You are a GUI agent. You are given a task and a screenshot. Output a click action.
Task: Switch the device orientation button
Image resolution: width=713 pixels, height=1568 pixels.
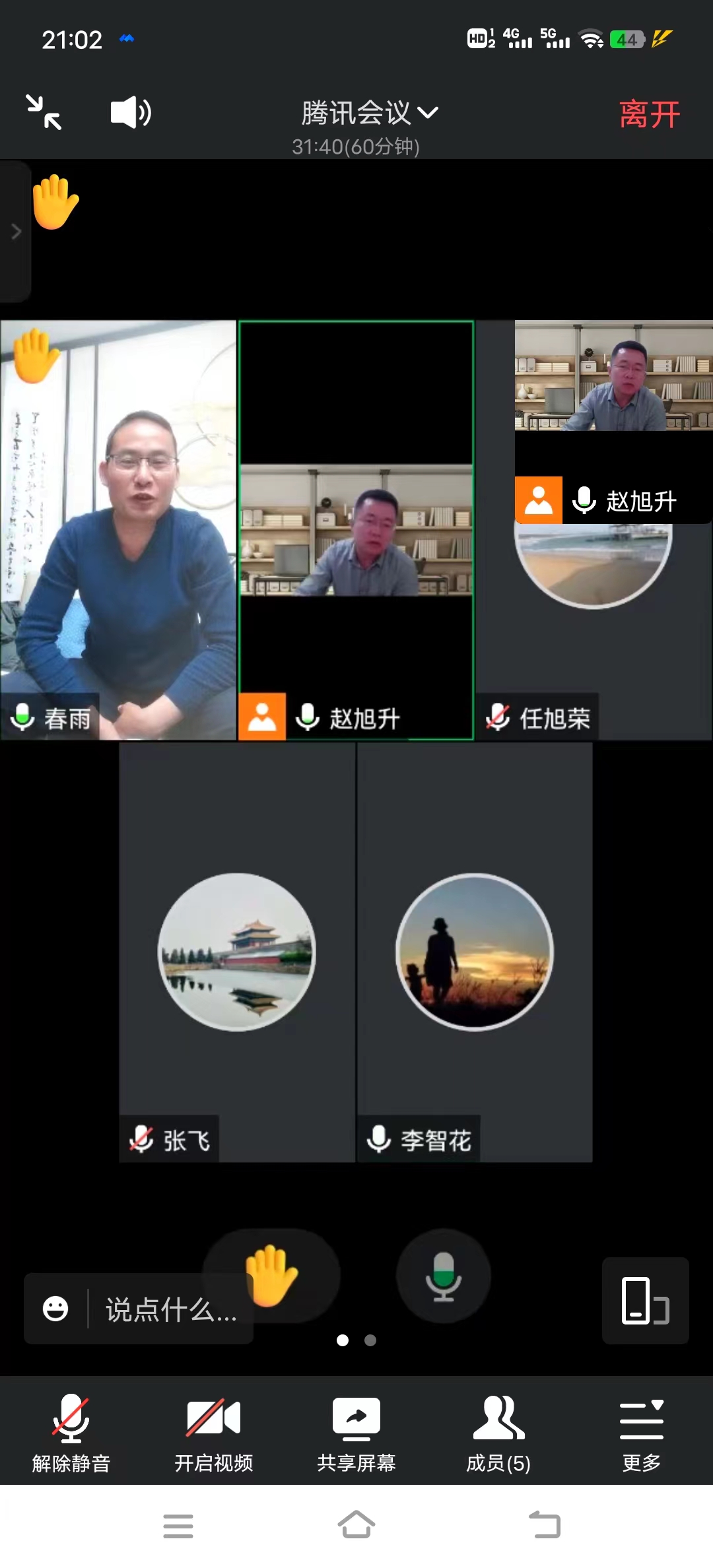pyautogui.click(x=645, y=1301)
